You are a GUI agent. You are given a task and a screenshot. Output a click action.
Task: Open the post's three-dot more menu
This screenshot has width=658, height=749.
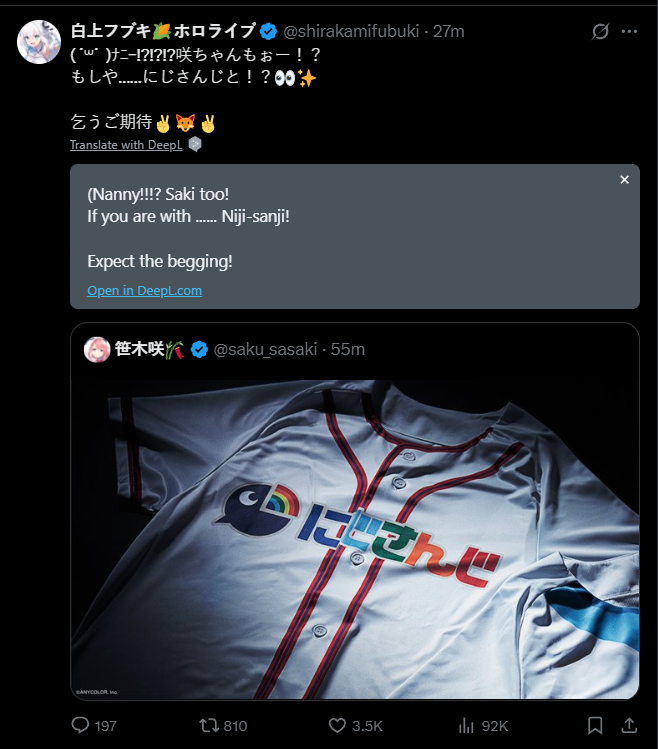(x=629, y=31)
